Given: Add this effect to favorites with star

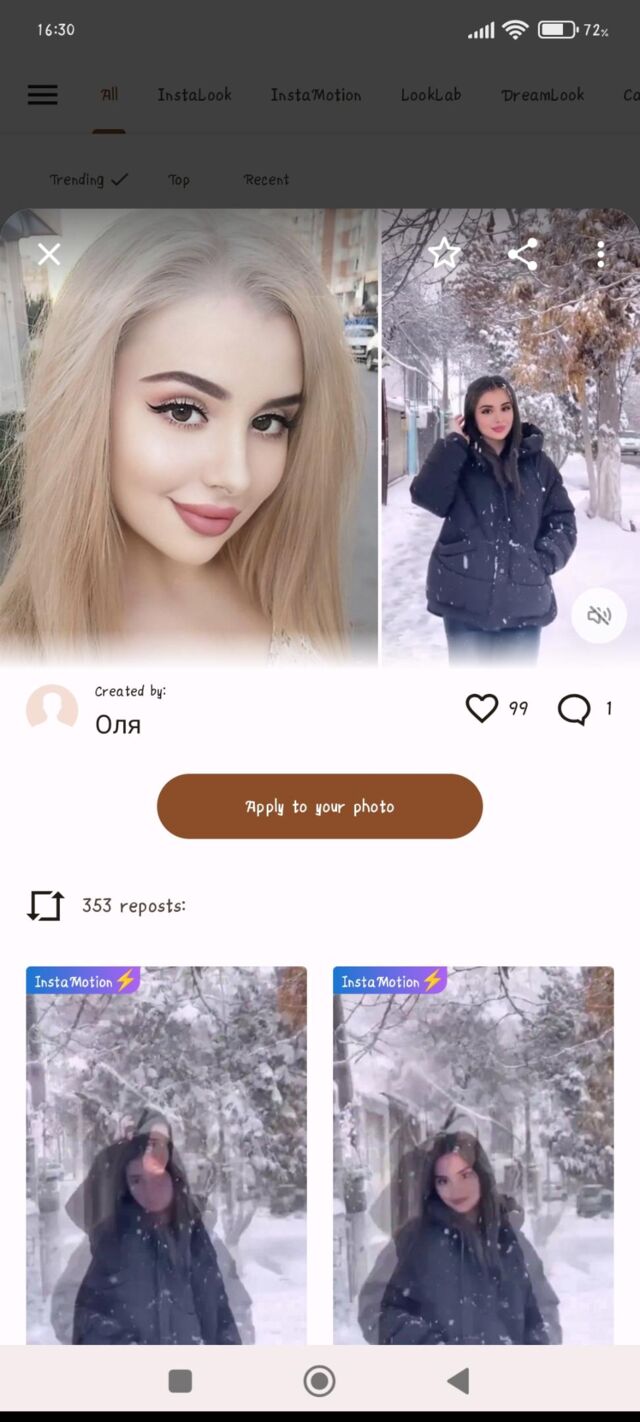Looking at the screenshot, I should 444,254.
